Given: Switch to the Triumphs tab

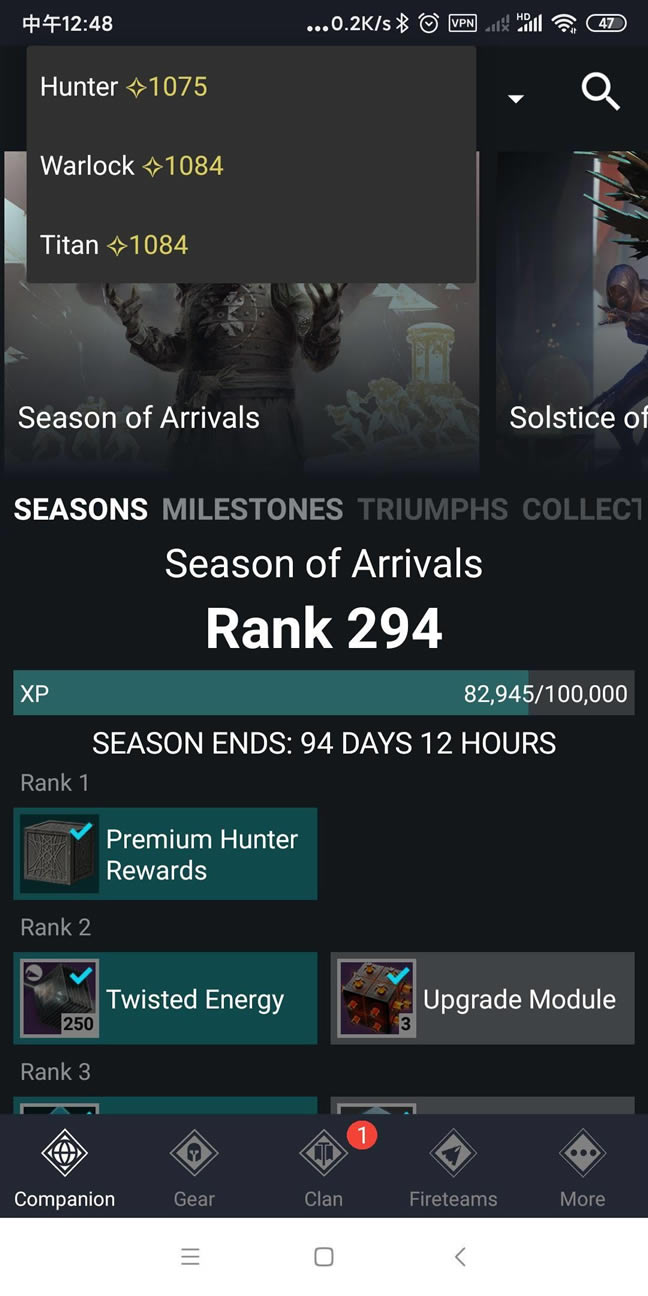Looking at the screenshot, I should tap(432, 510).
